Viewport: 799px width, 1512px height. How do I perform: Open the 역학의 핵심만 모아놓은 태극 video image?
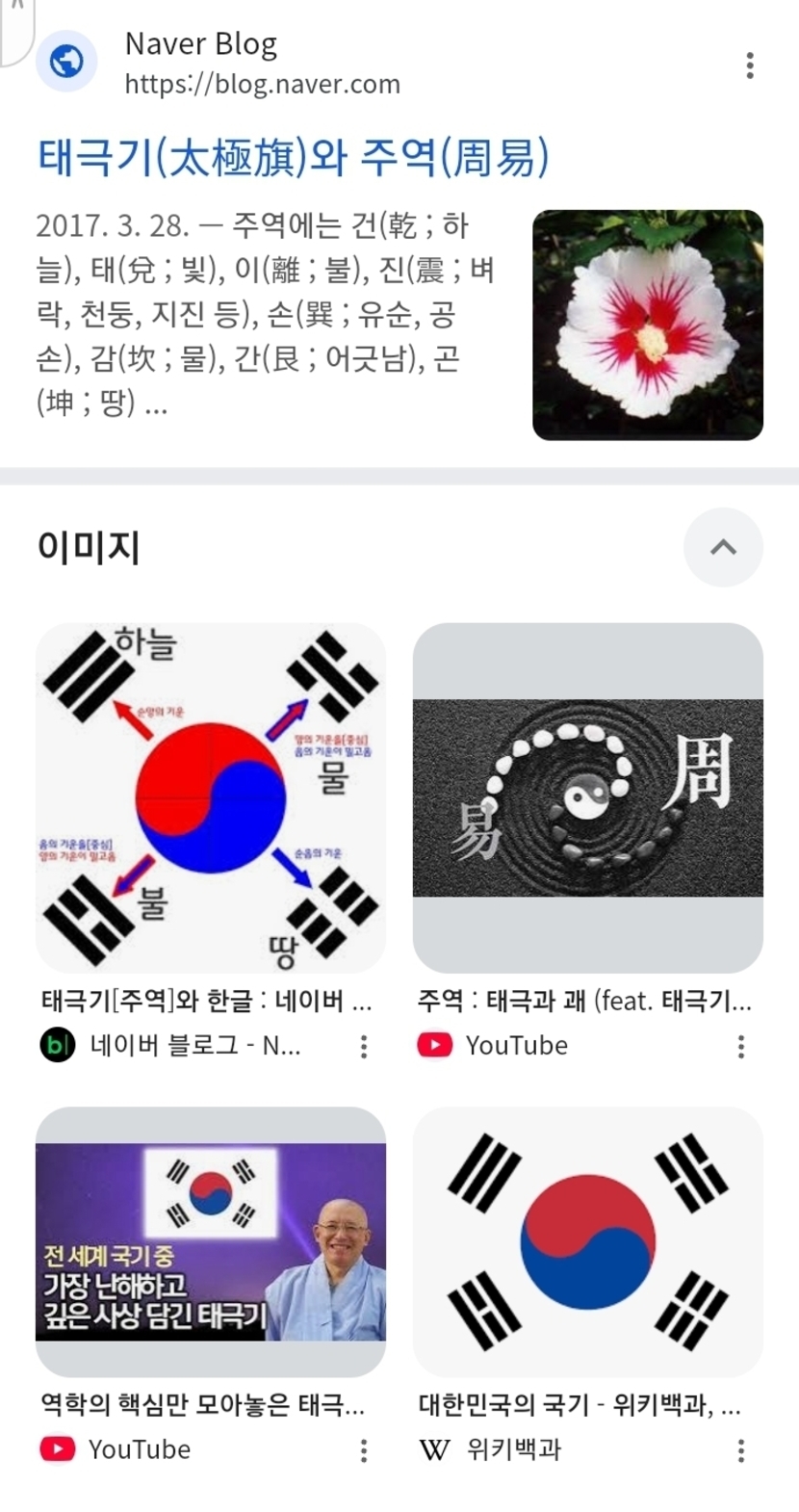coord(210,1240)
